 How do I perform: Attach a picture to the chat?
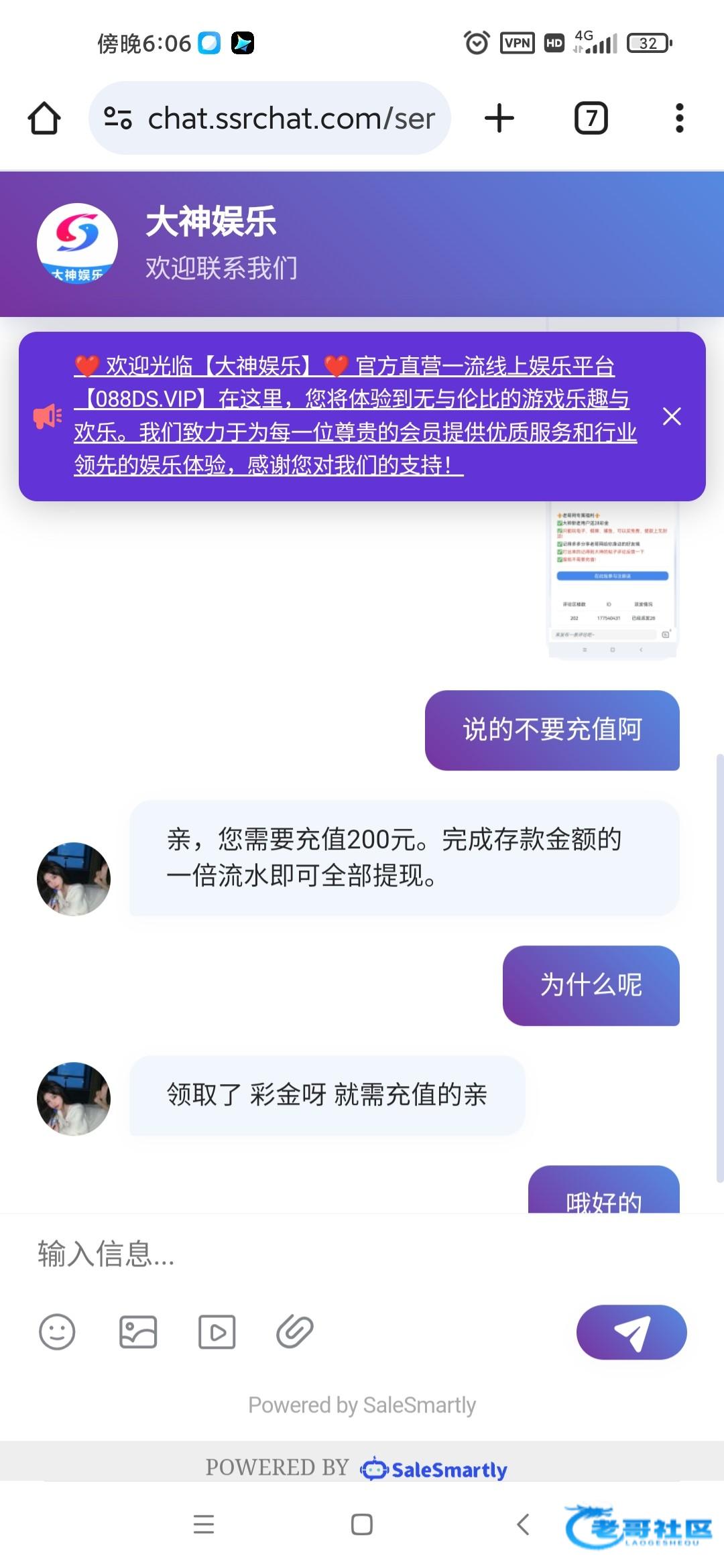click(x=138, y=1331)
